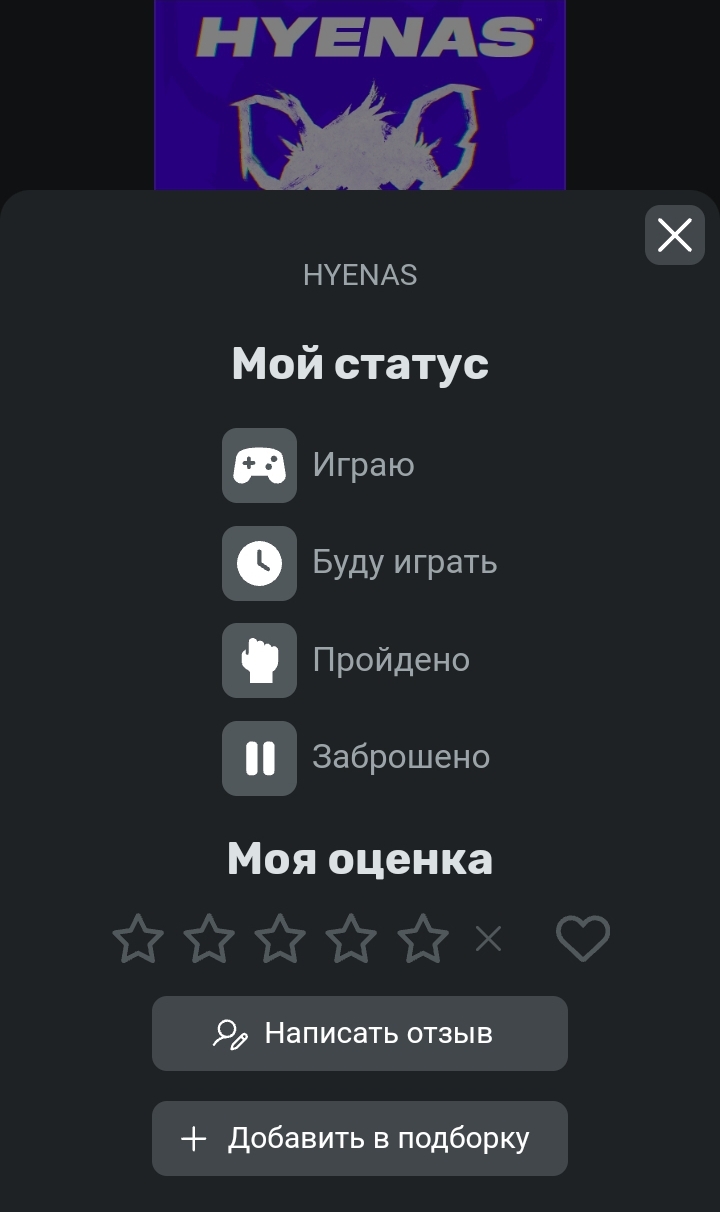Rate the game five stars
The height and width of the screenshot is (1212, 720).
point(423,939)
